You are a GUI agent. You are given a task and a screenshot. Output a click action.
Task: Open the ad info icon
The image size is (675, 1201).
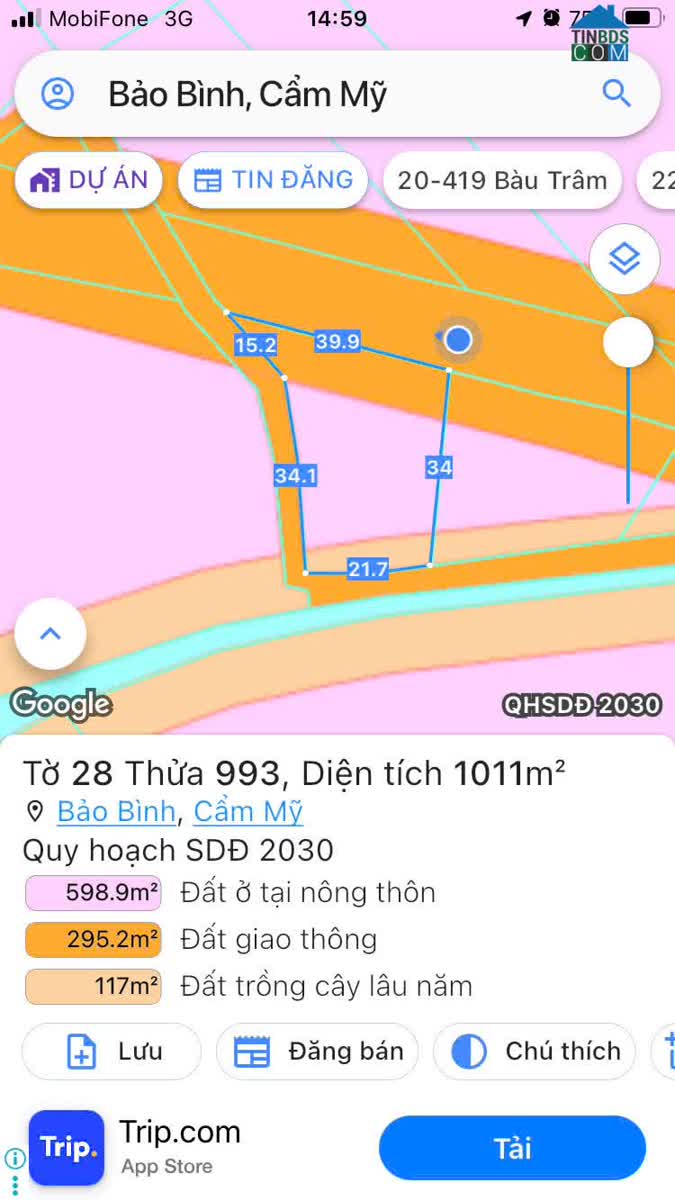(x=14, y=1160)
